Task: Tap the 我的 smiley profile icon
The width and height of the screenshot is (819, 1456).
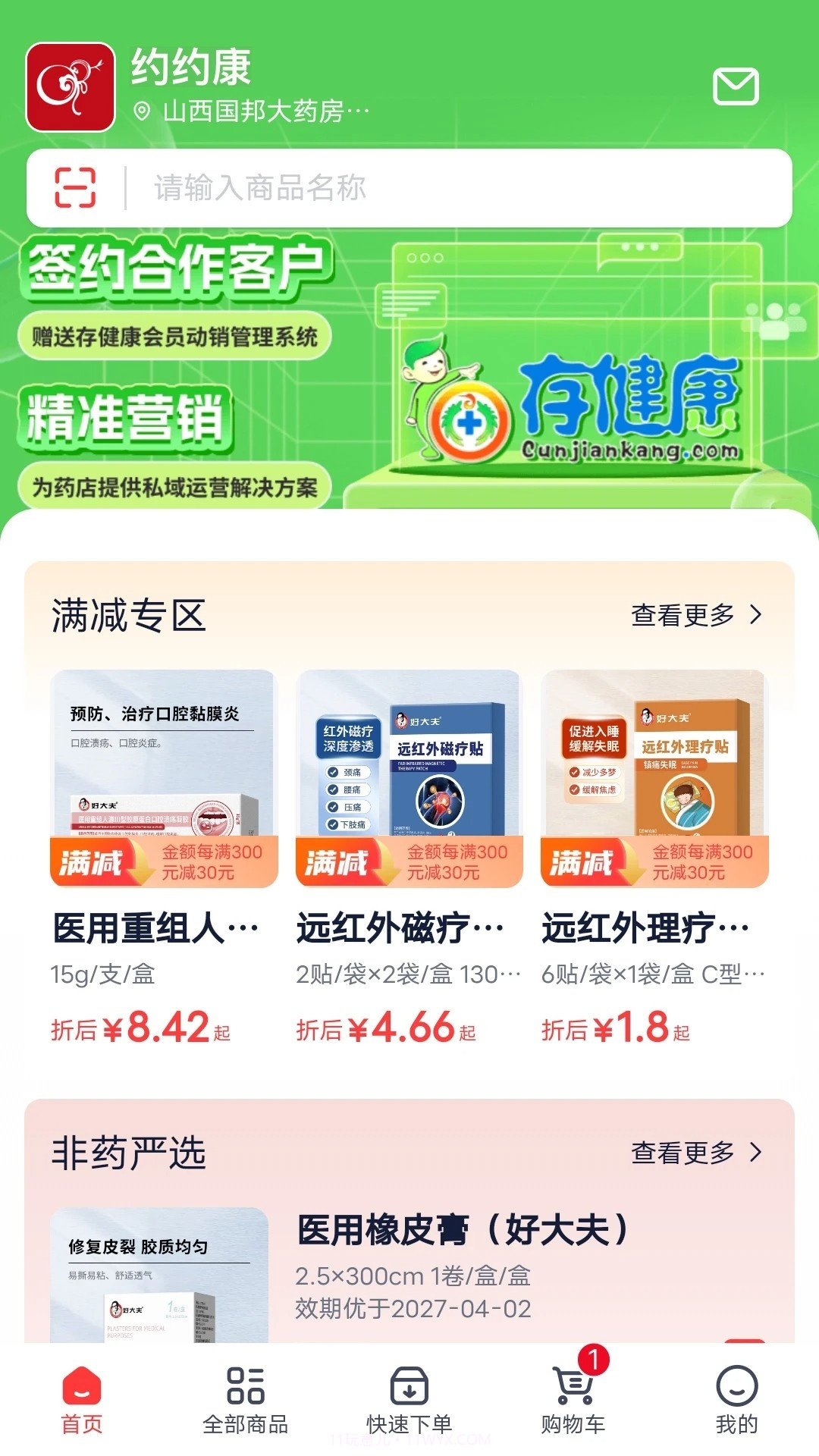Action: (736, 1386)
